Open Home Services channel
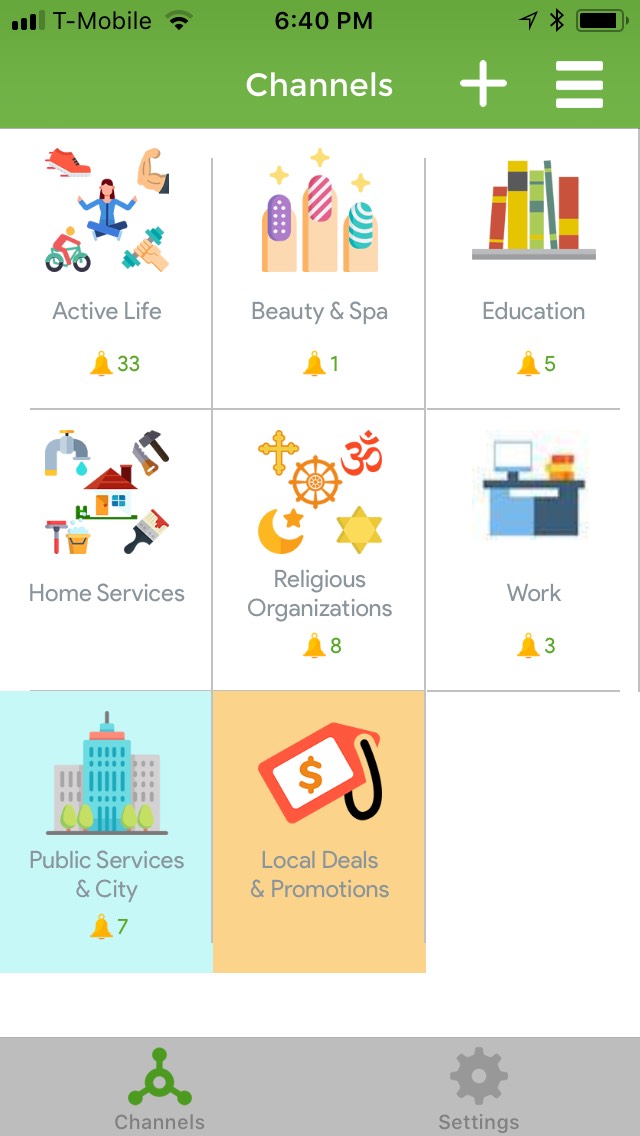 coord(107,550)
